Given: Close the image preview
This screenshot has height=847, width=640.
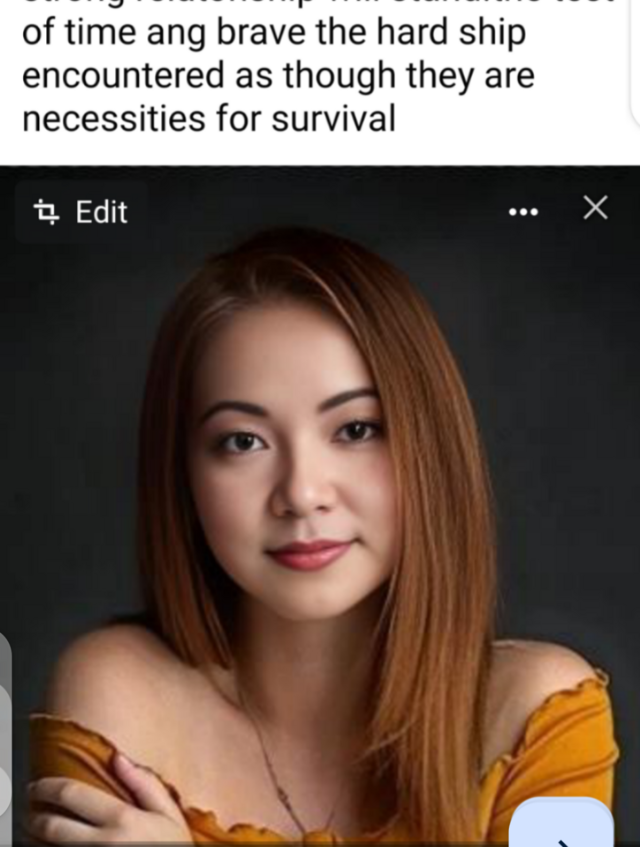Looking at the screenshot, I should [596, 208].
